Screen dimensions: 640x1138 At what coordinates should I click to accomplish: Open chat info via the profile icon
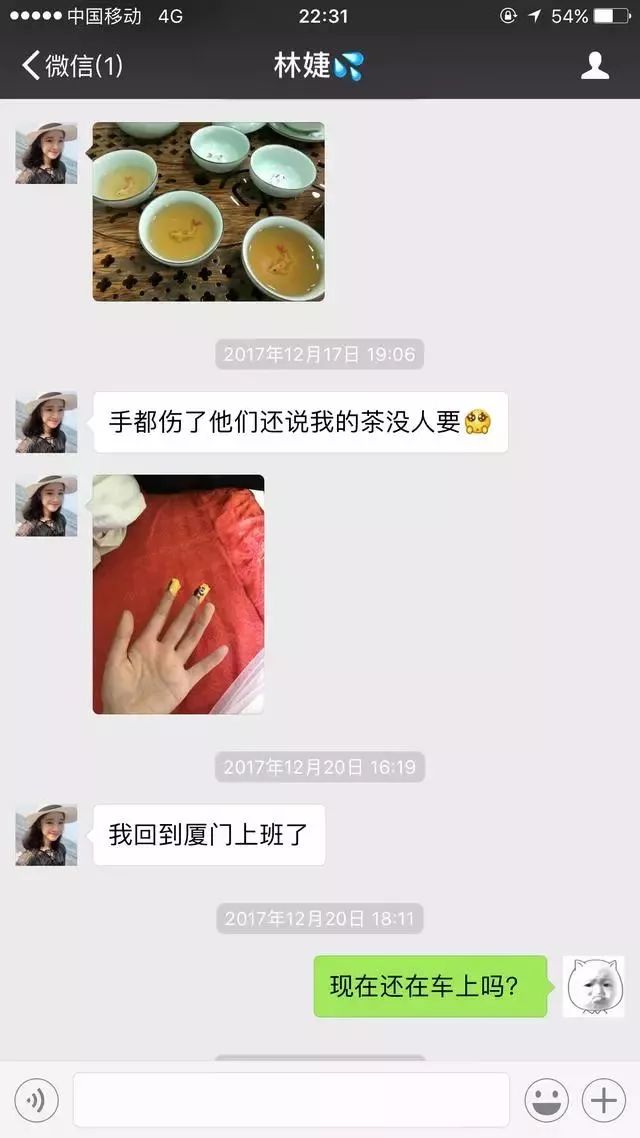(x=594, y=66)
